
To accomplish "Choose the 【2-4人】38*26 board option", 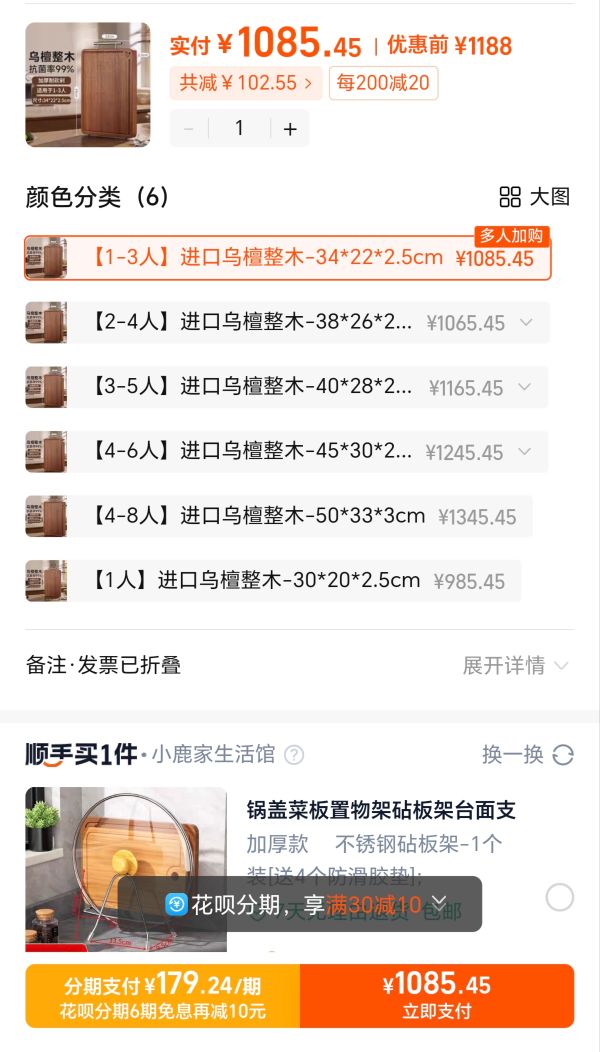I will pos(287,323).
